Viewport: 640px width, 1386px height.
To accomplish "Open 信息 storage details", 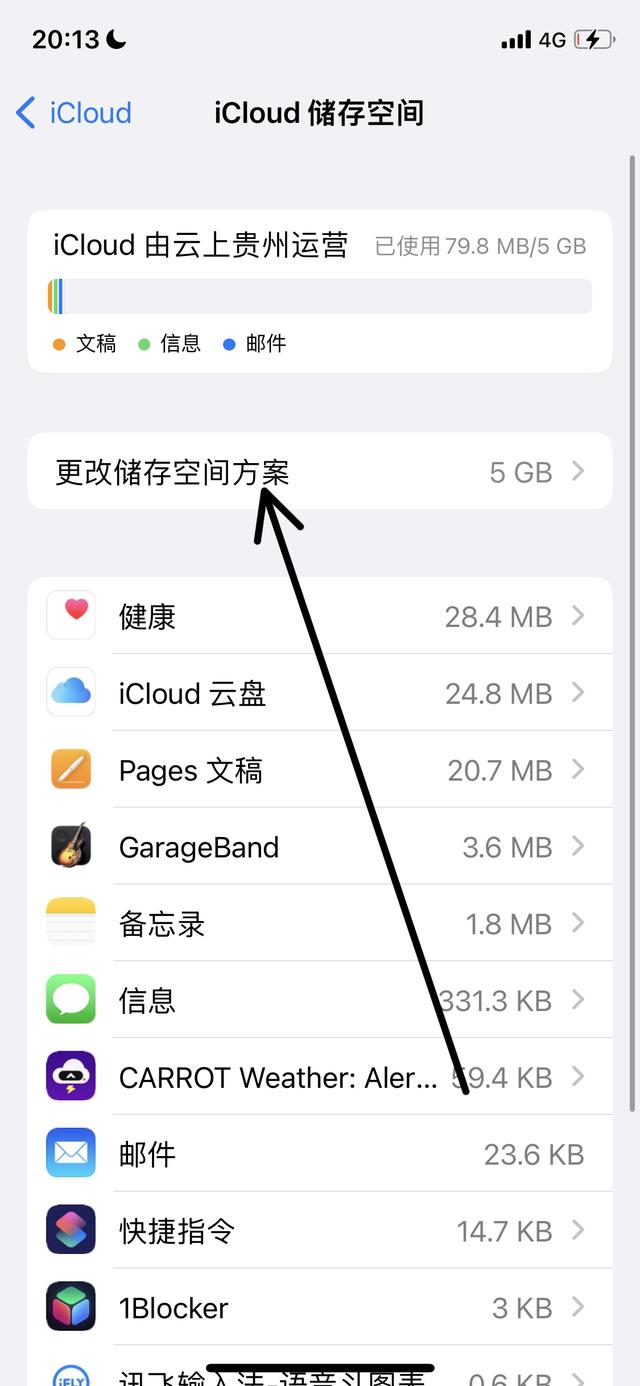I will point(319,1000).
